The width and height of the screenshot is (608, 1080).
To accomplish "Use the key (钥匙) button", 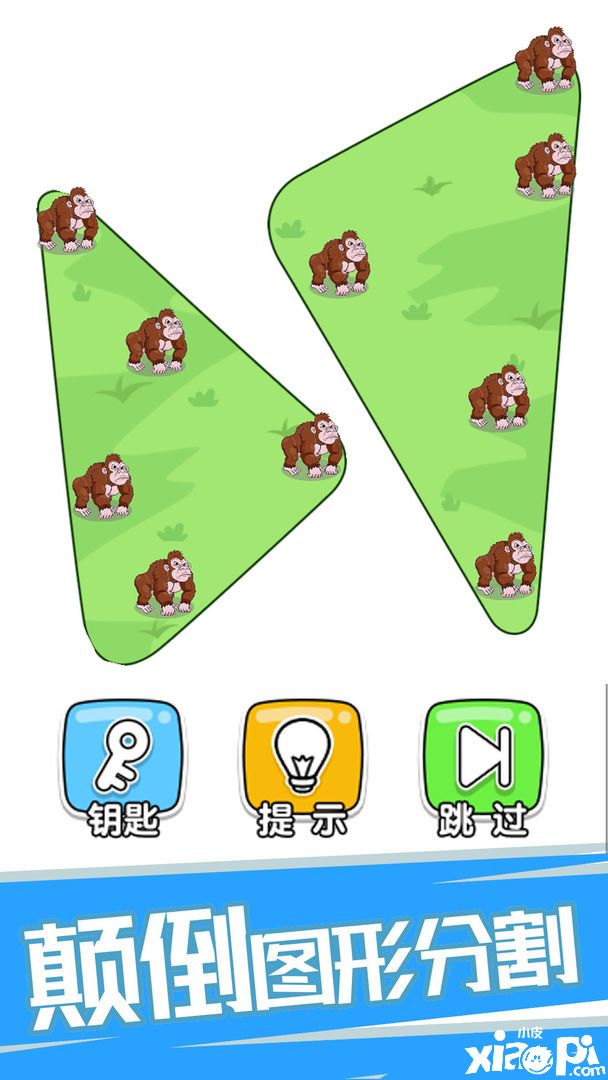I will pyautogui.click(x=123, y=765).
